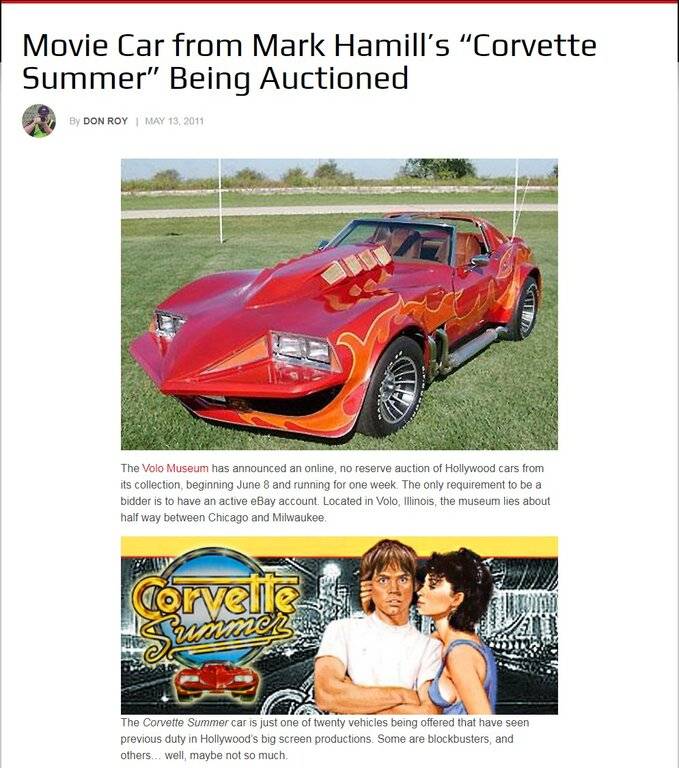Tap the author's avatar picture
The image size is (679, 768).
tap(39, 121)
